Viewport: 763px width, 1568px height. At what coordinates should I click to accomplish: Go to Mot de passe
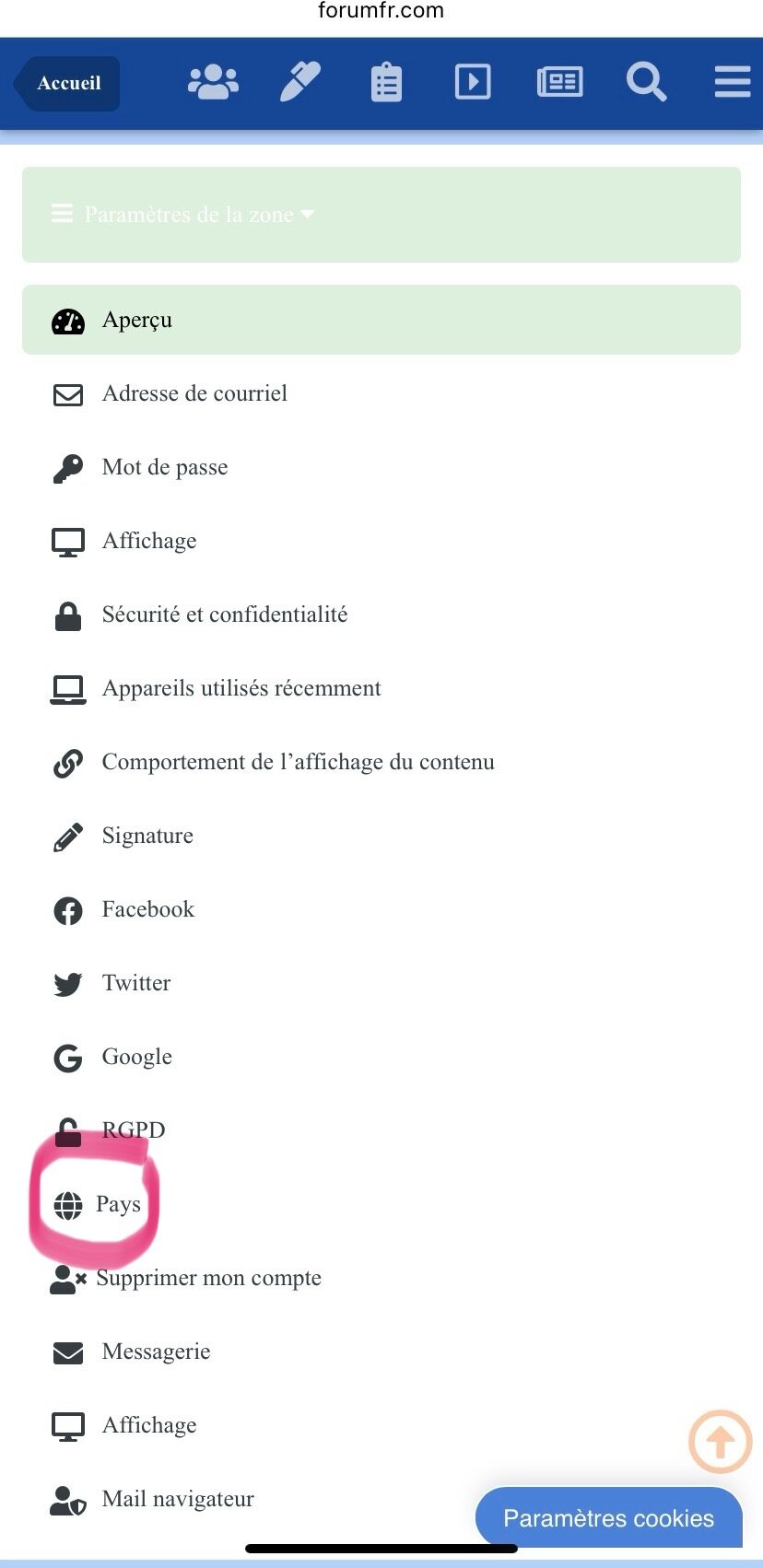coord(381,467)
